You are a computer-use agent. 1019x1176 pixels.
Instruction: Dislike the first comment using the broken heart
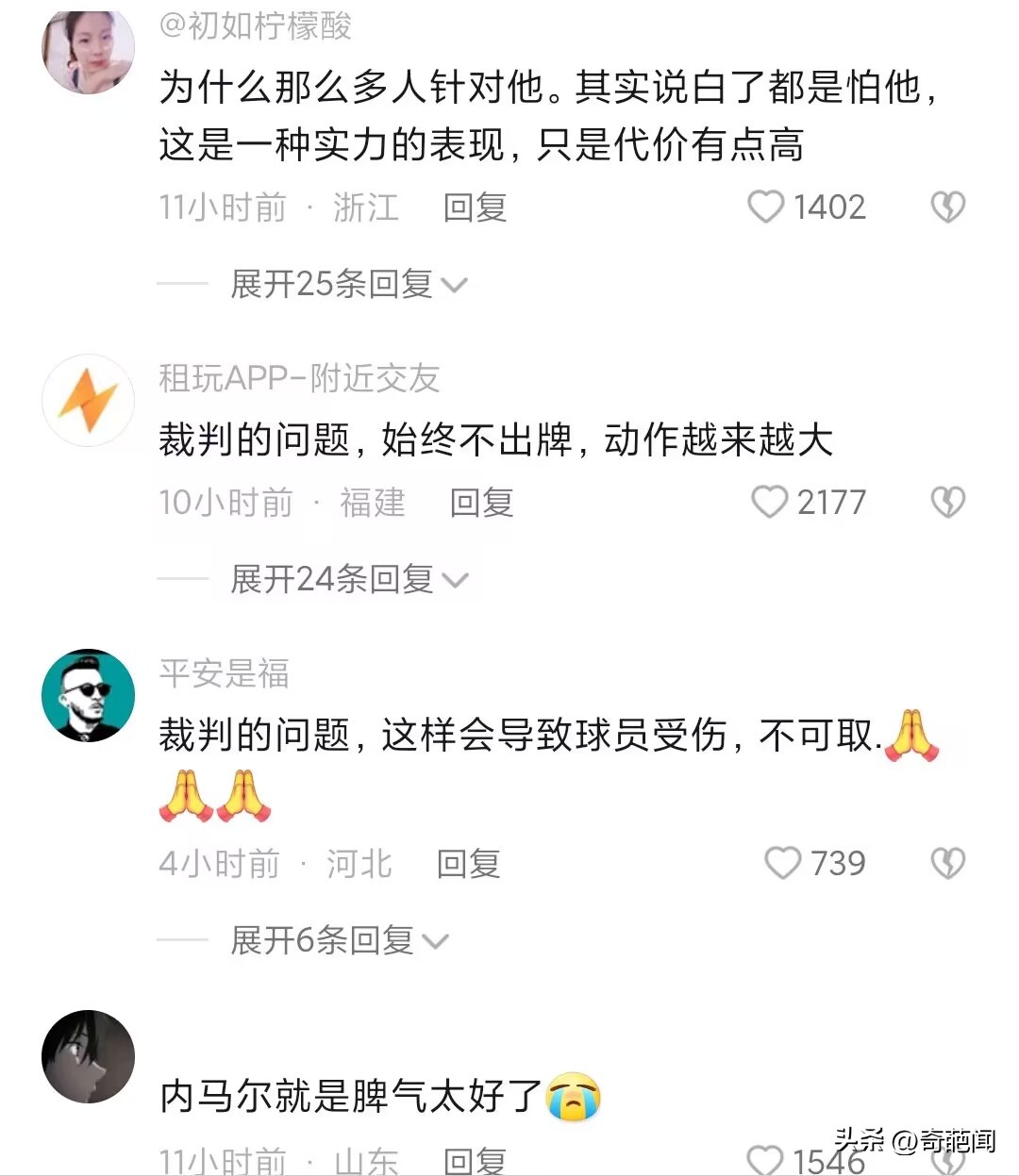click(946, 207)
